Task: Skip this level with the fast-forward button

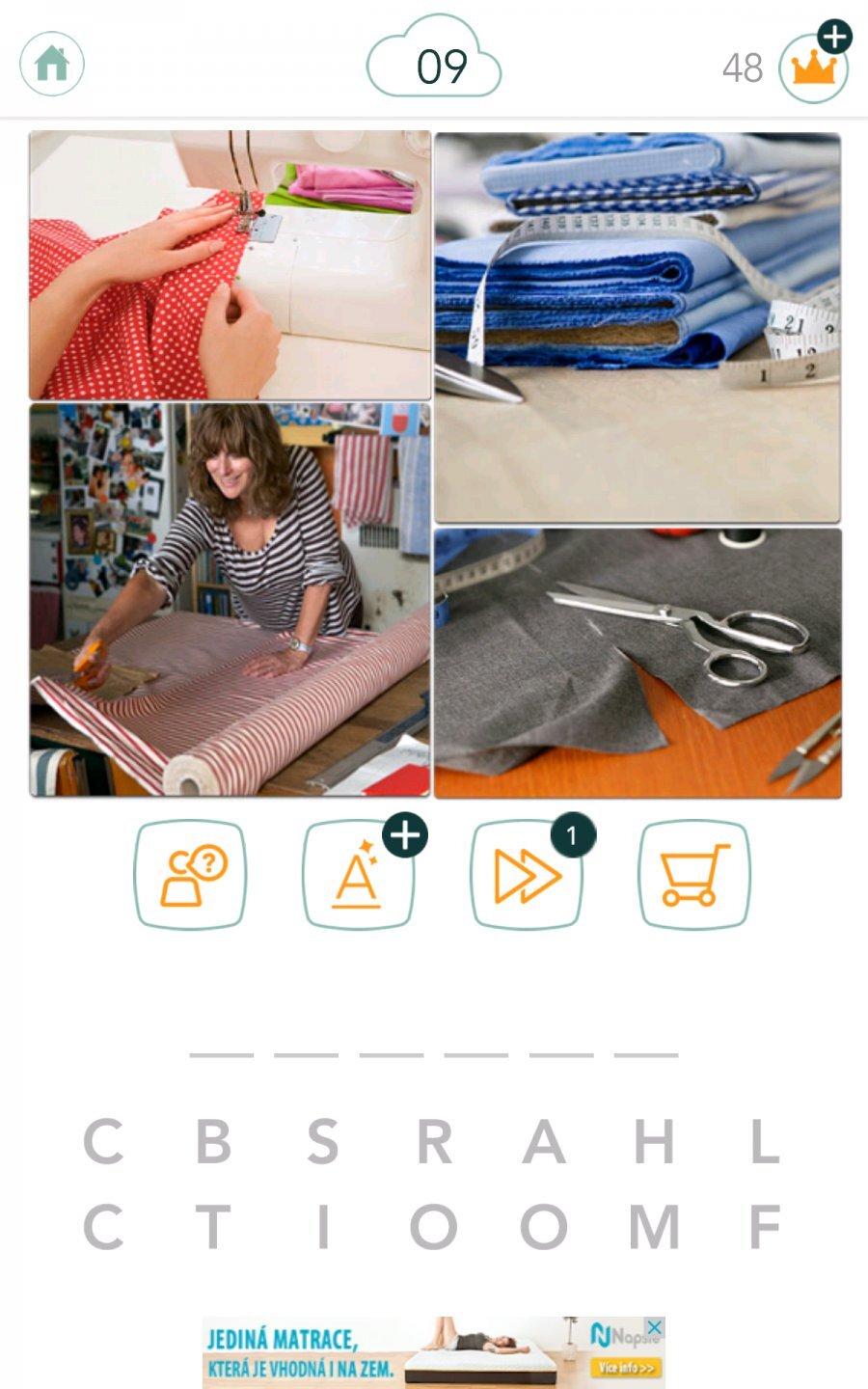Action: (x=527, y=875)
